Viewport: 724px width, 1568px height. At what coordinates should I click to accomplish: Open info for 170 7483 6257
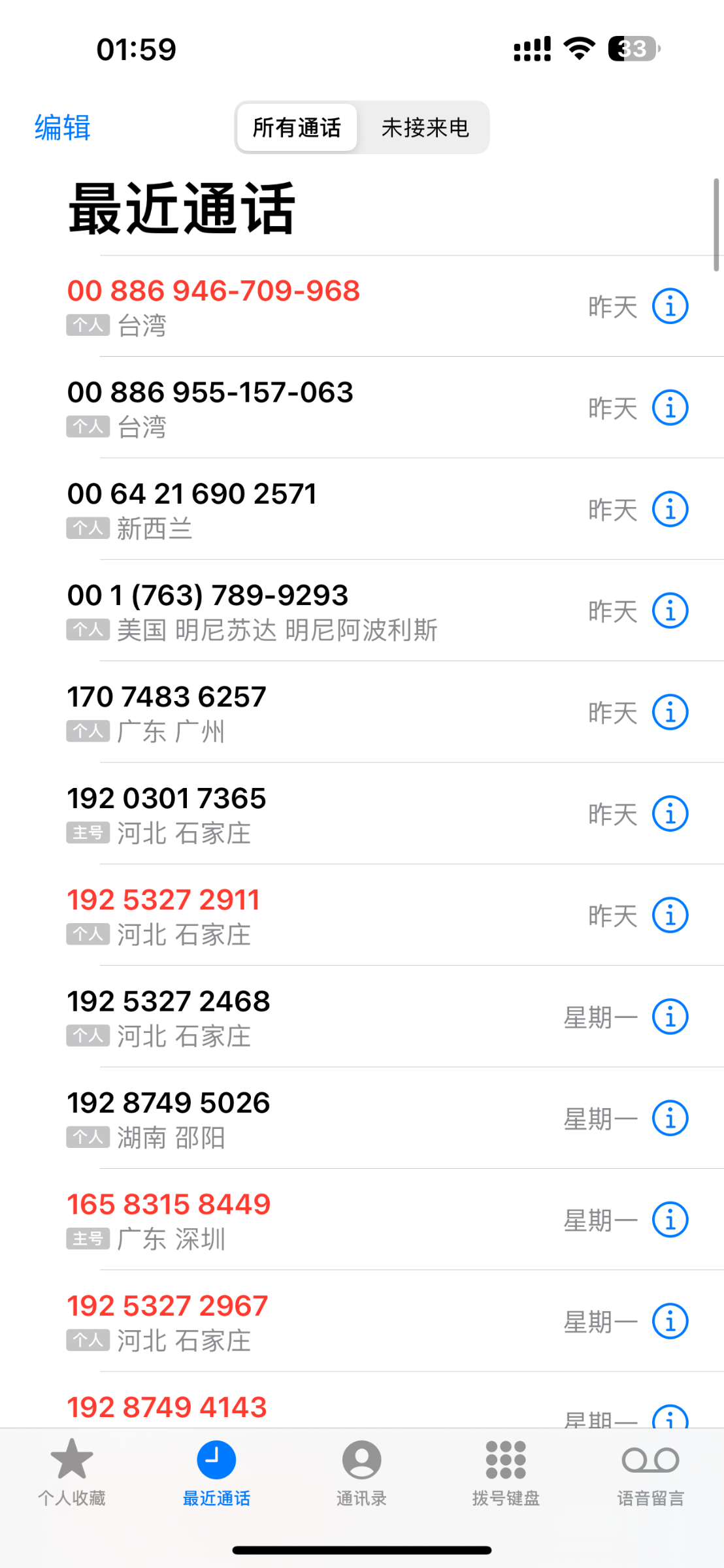[x=670, y=712]
